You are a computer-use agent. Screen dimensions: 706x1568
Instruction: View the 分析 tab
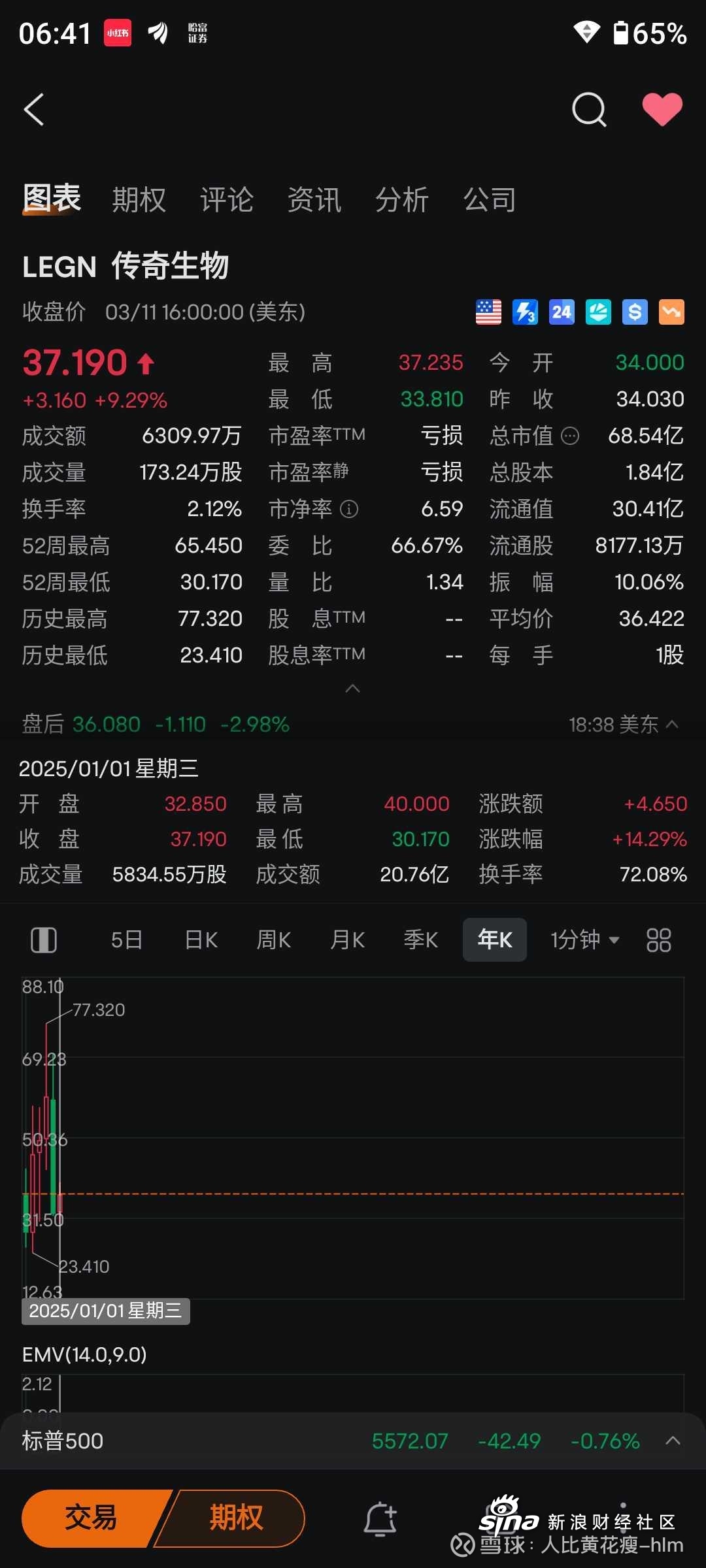402,199
